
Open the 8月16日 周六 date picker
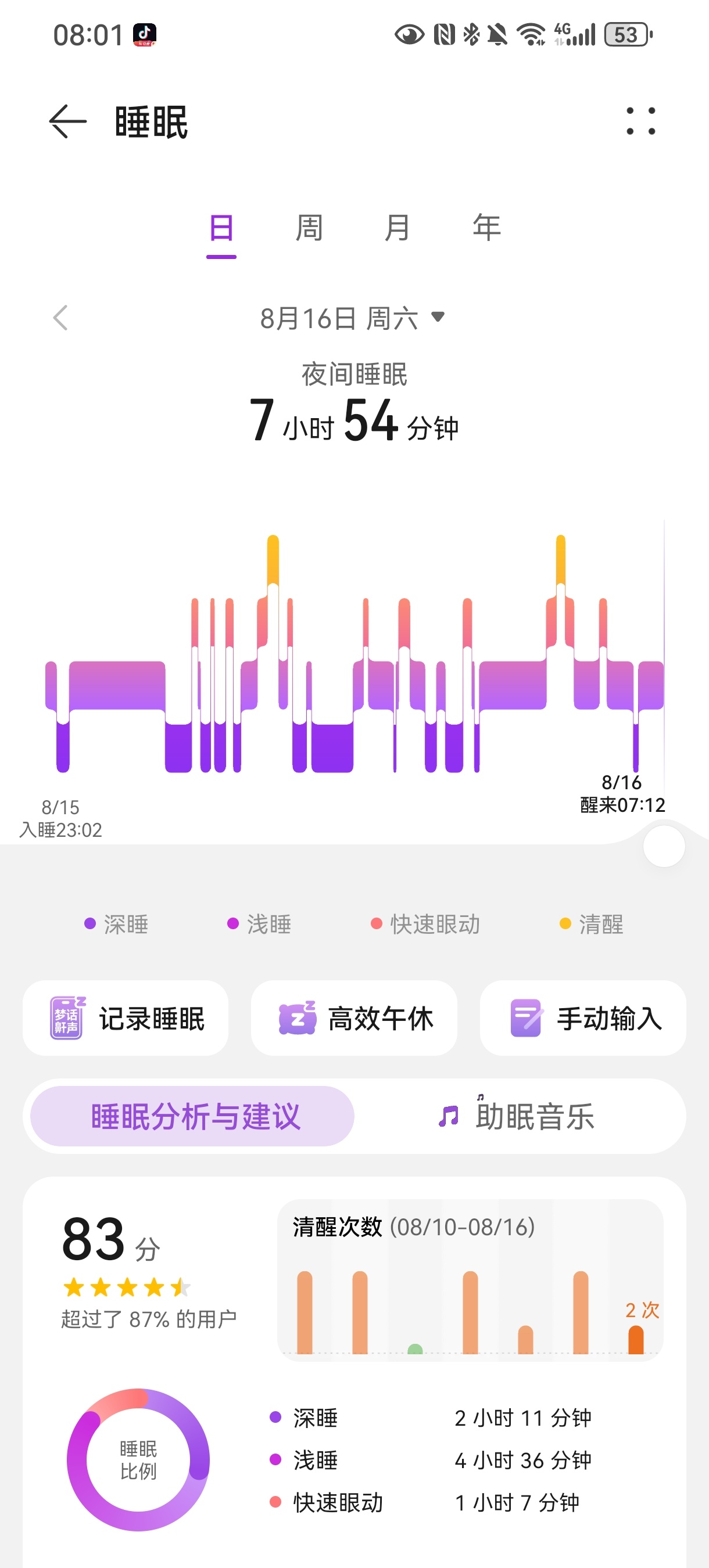click(352, 318)
